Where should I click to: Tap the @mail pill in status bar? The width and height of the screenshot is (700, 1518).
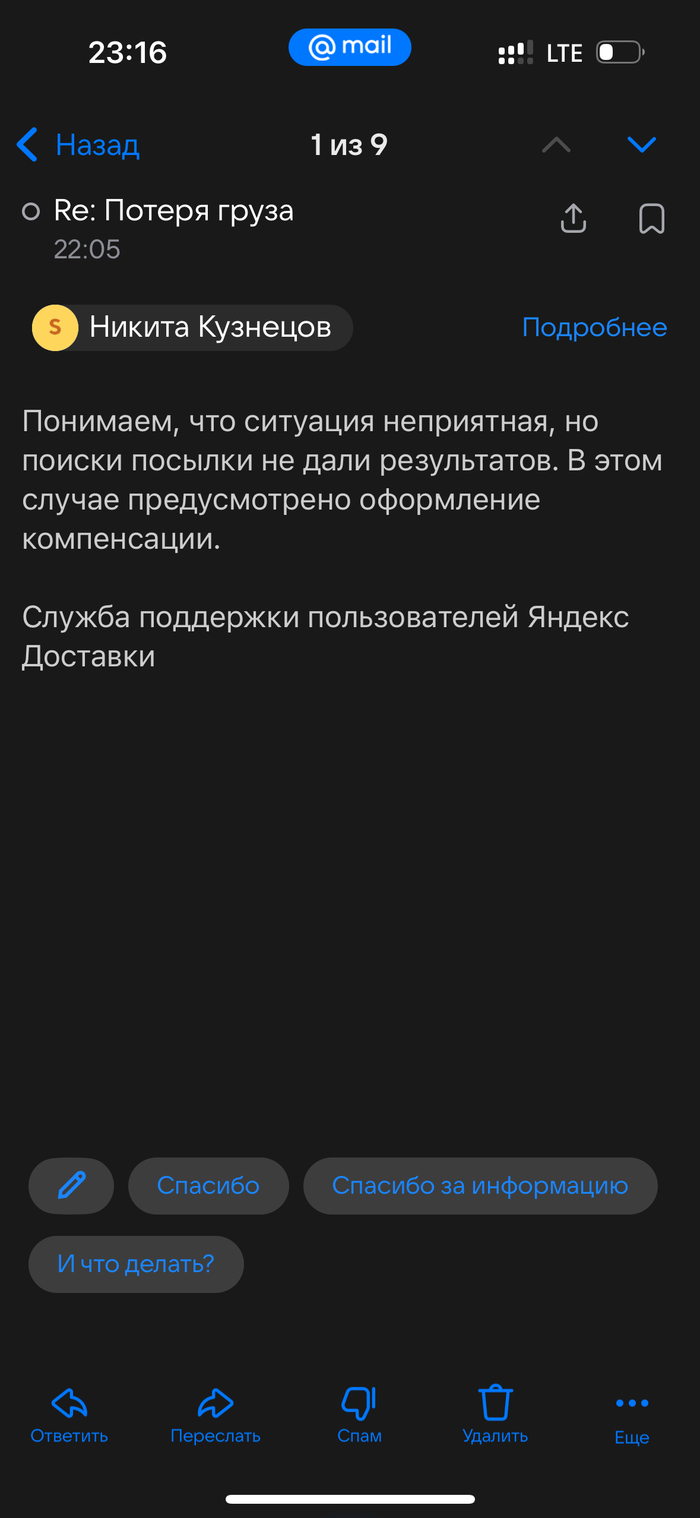click(x=349, y=47)
